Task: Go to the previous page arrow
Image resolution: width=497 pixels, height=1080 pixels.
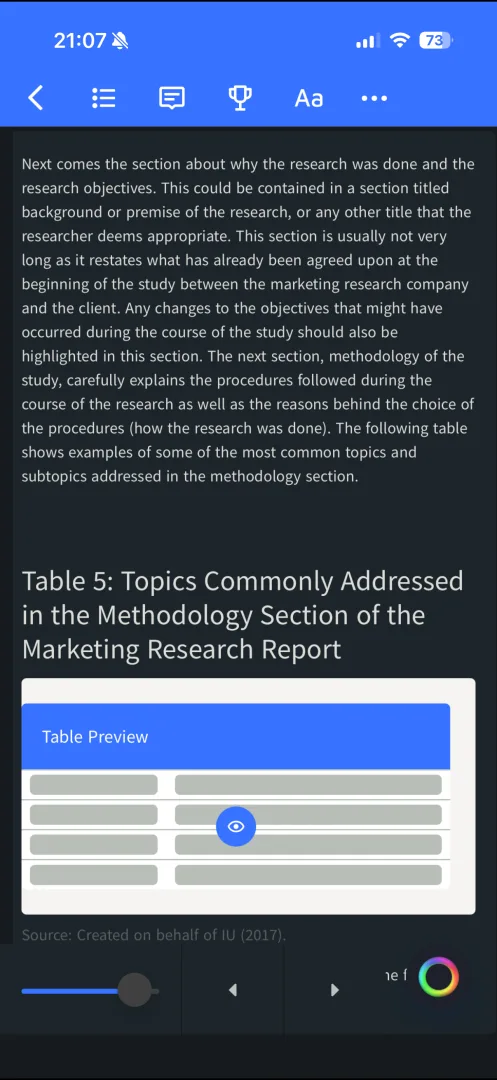Action: click(x=233, y=990)
